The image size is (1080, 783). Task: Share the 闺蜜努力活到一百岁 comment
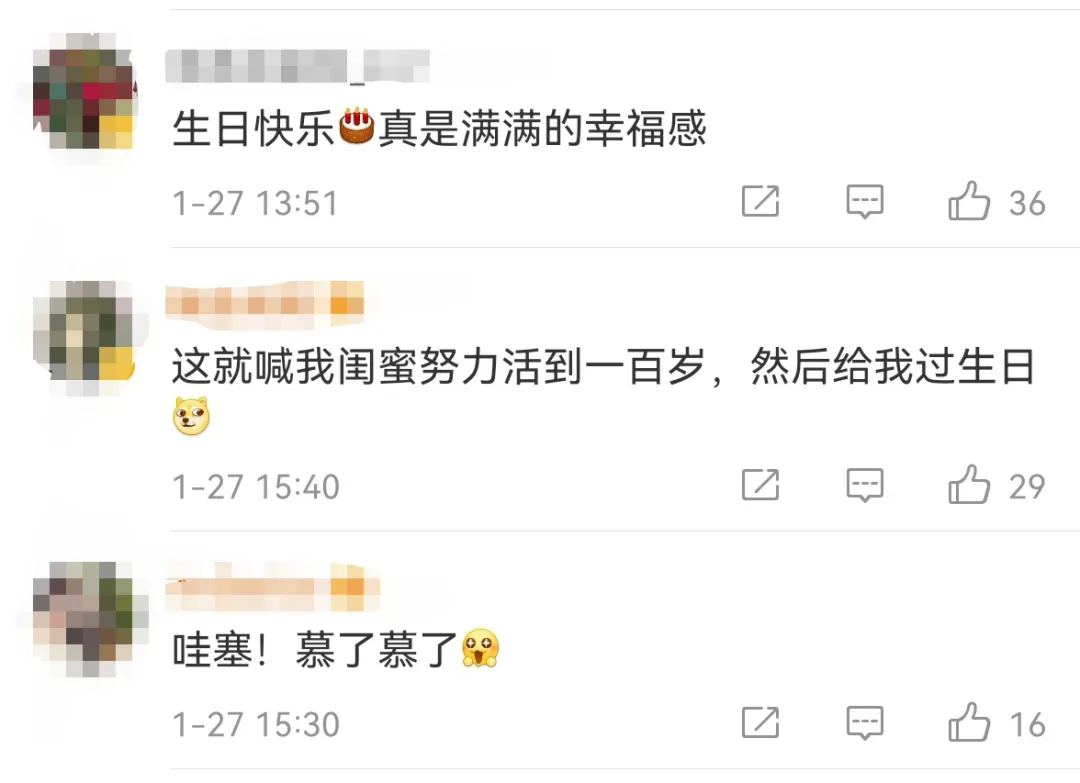760,485
